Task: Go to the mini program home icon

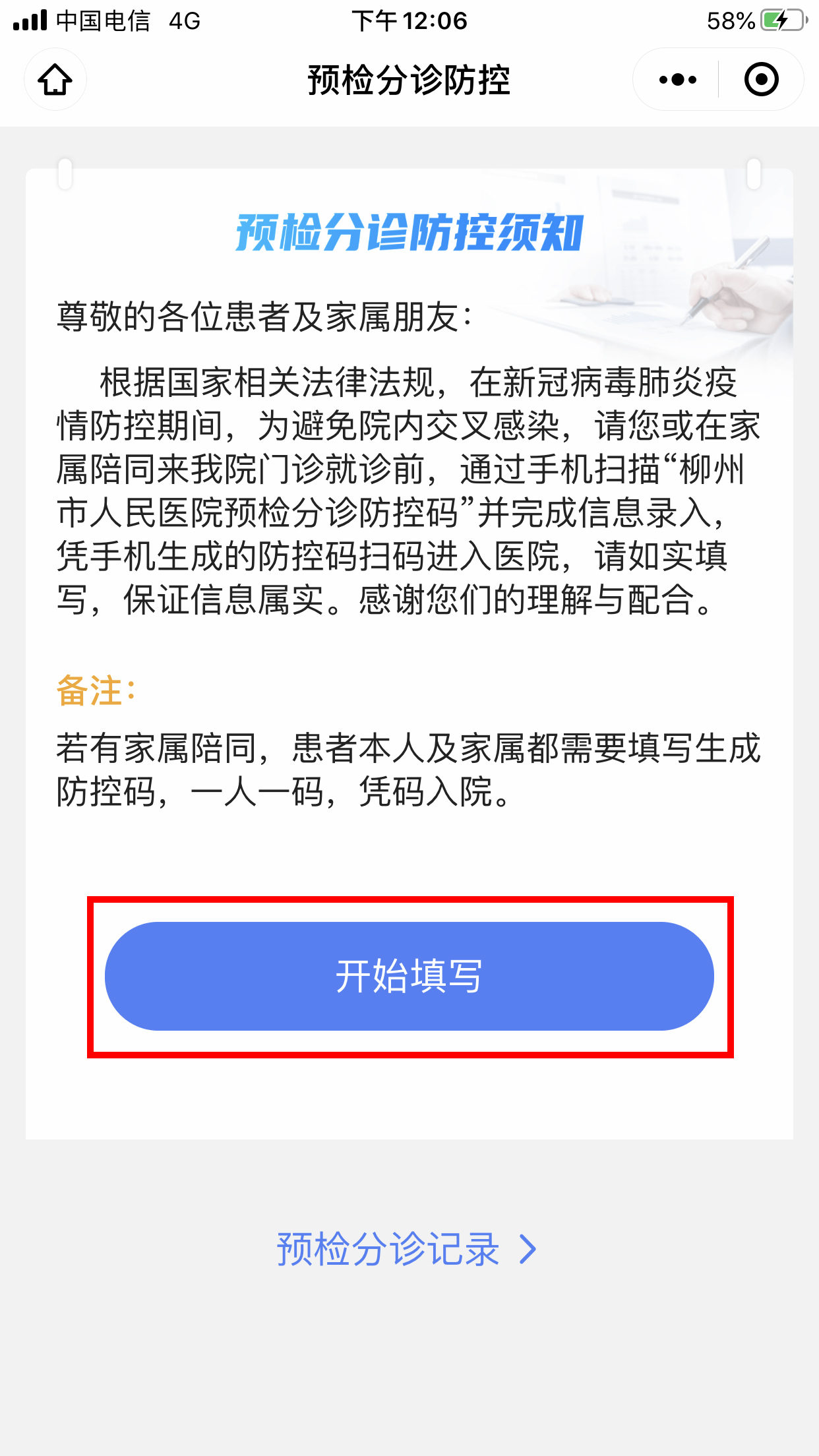Action: [x=55, y=80]
